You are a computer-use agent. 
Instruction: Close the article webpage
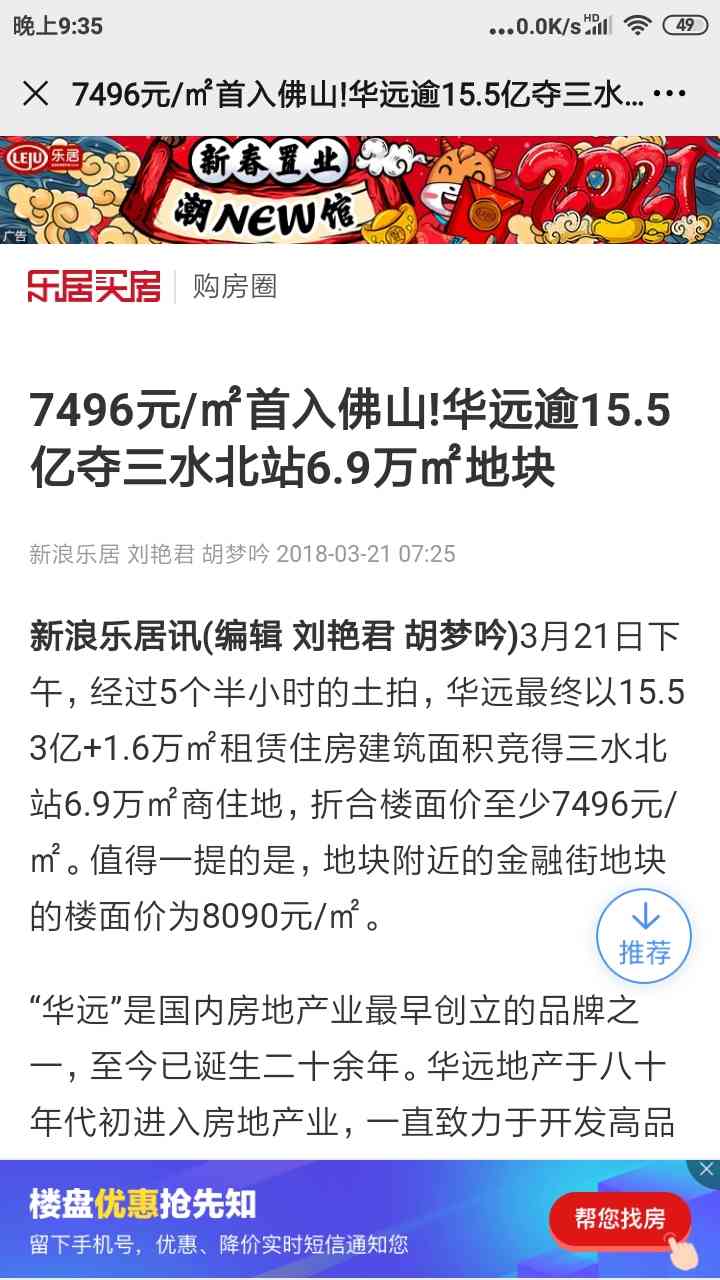point(35,94)
